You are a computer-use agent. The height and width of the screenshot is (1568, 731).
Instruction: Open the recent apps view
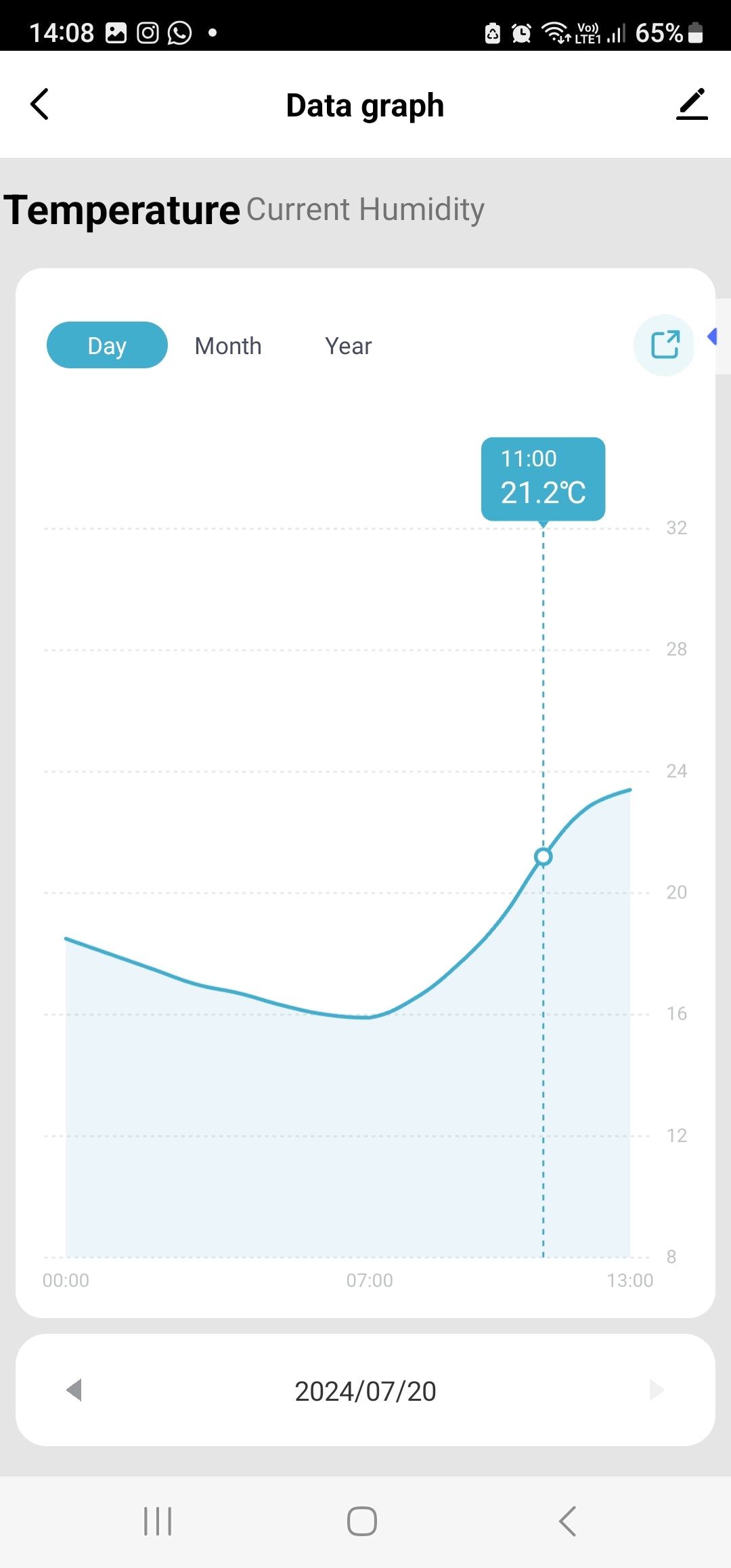158,1521
